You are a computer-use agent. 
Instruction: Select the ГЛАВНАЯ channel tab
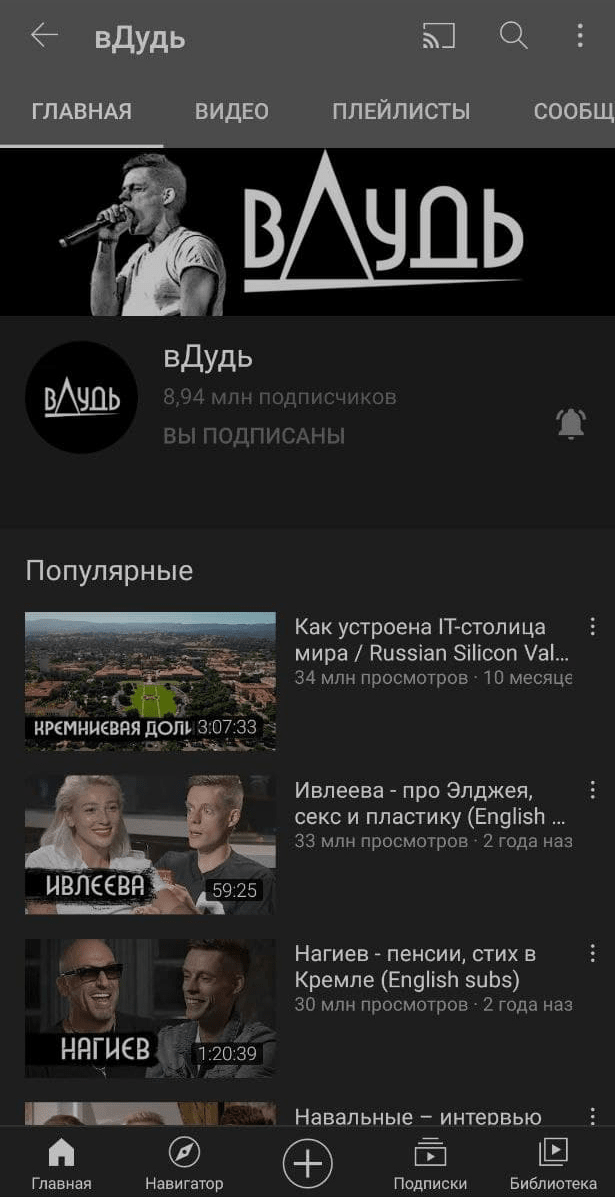pos(81,111)
